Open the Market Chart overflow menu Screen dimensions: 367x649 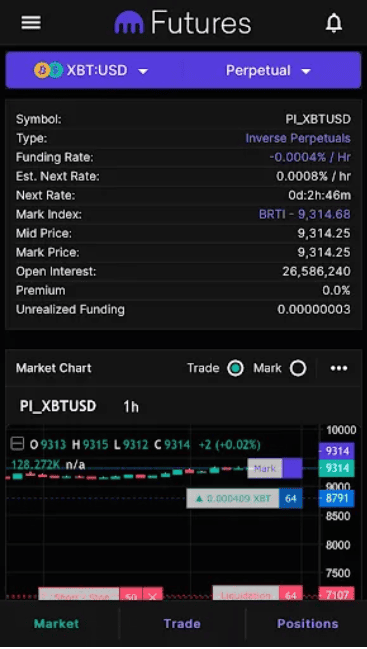click(339, 368)
